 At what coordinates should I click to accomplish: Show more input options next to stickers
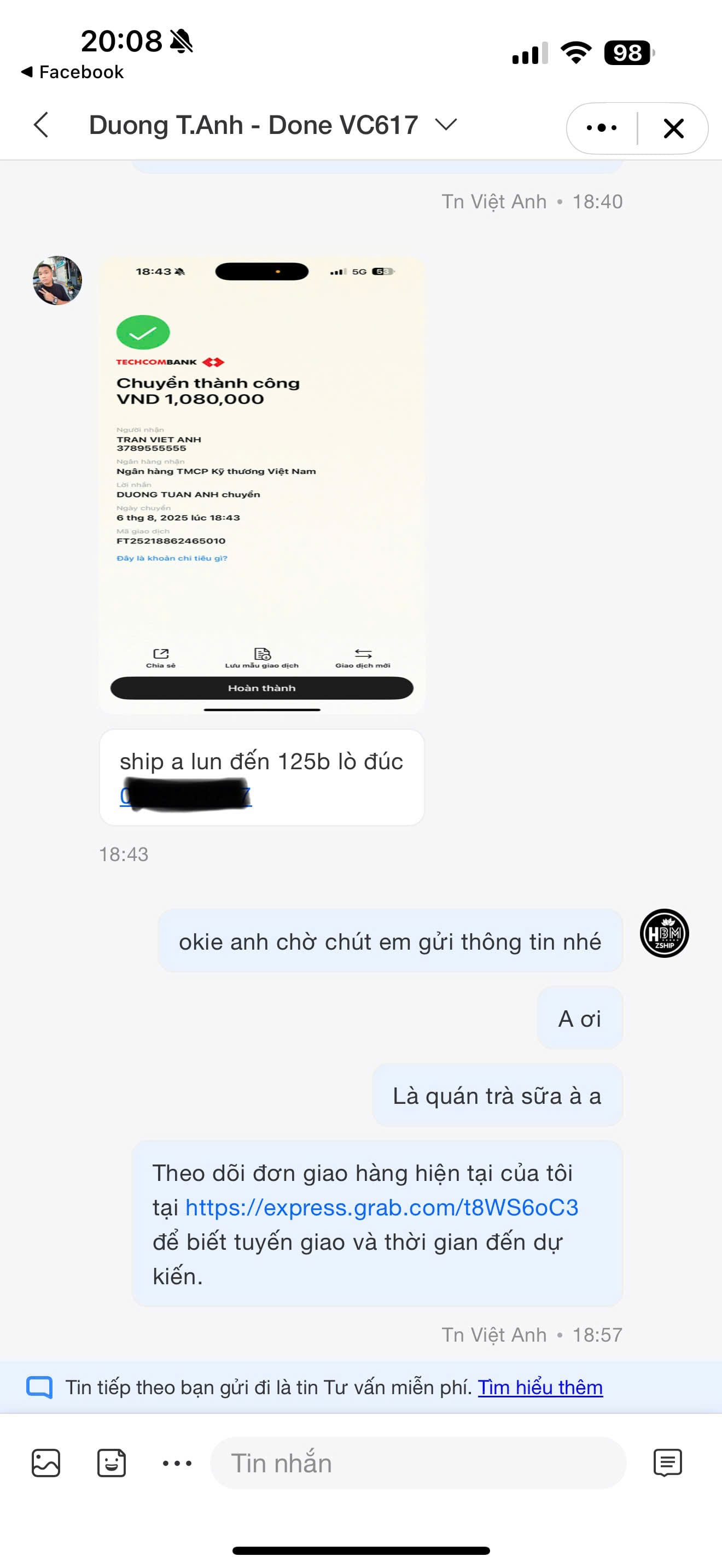[177, 1462]
